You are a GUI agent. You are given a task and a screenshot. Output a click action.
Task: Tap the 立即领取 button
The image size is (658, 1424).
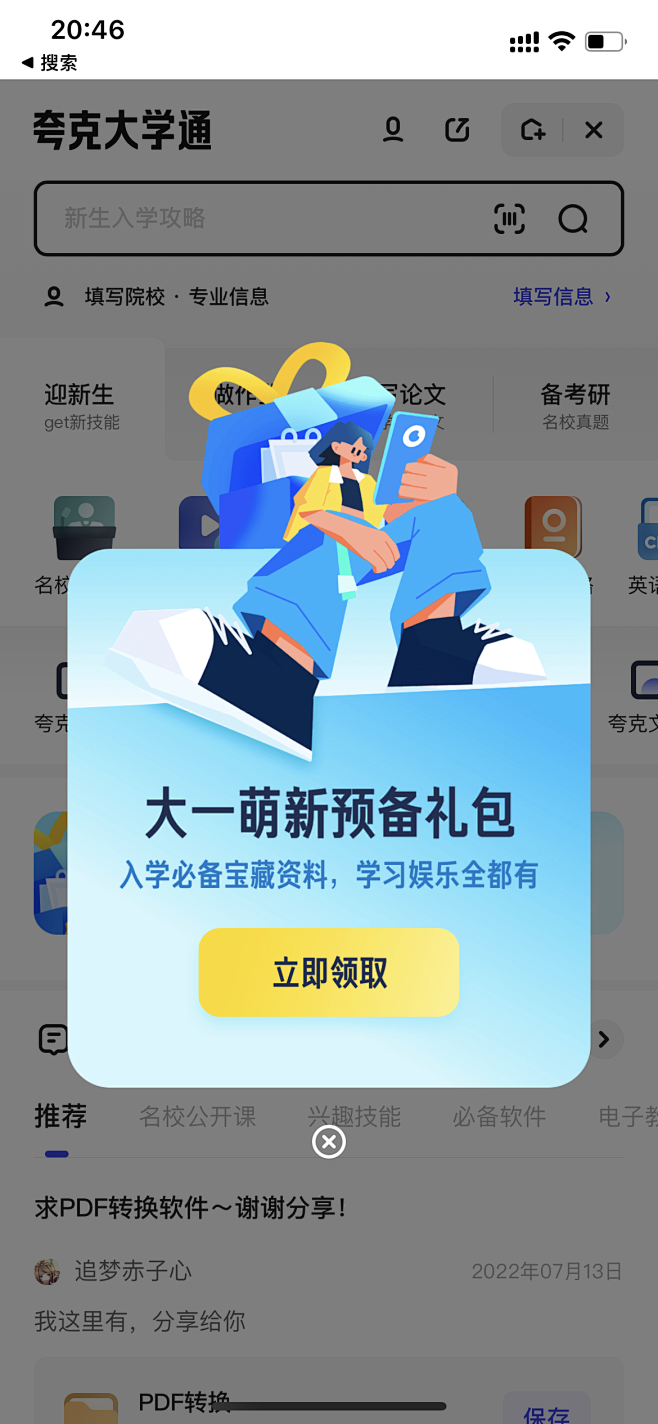point(328,973)
